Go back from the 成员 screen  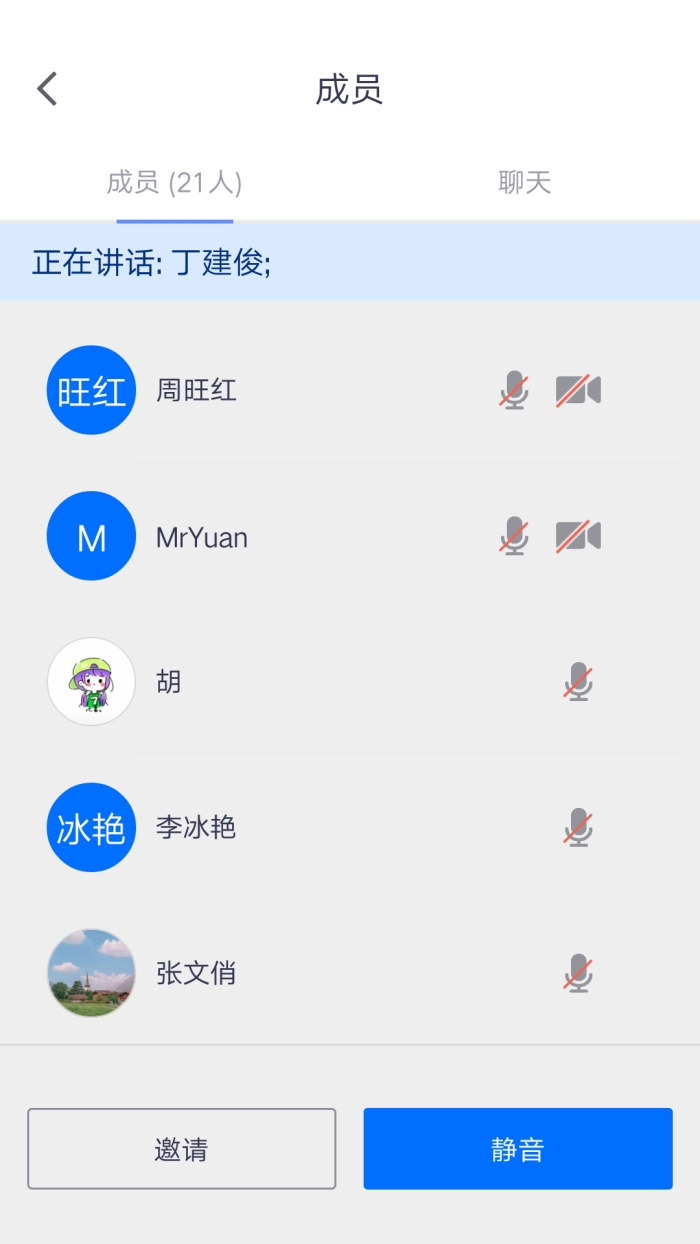coord(47,89)
